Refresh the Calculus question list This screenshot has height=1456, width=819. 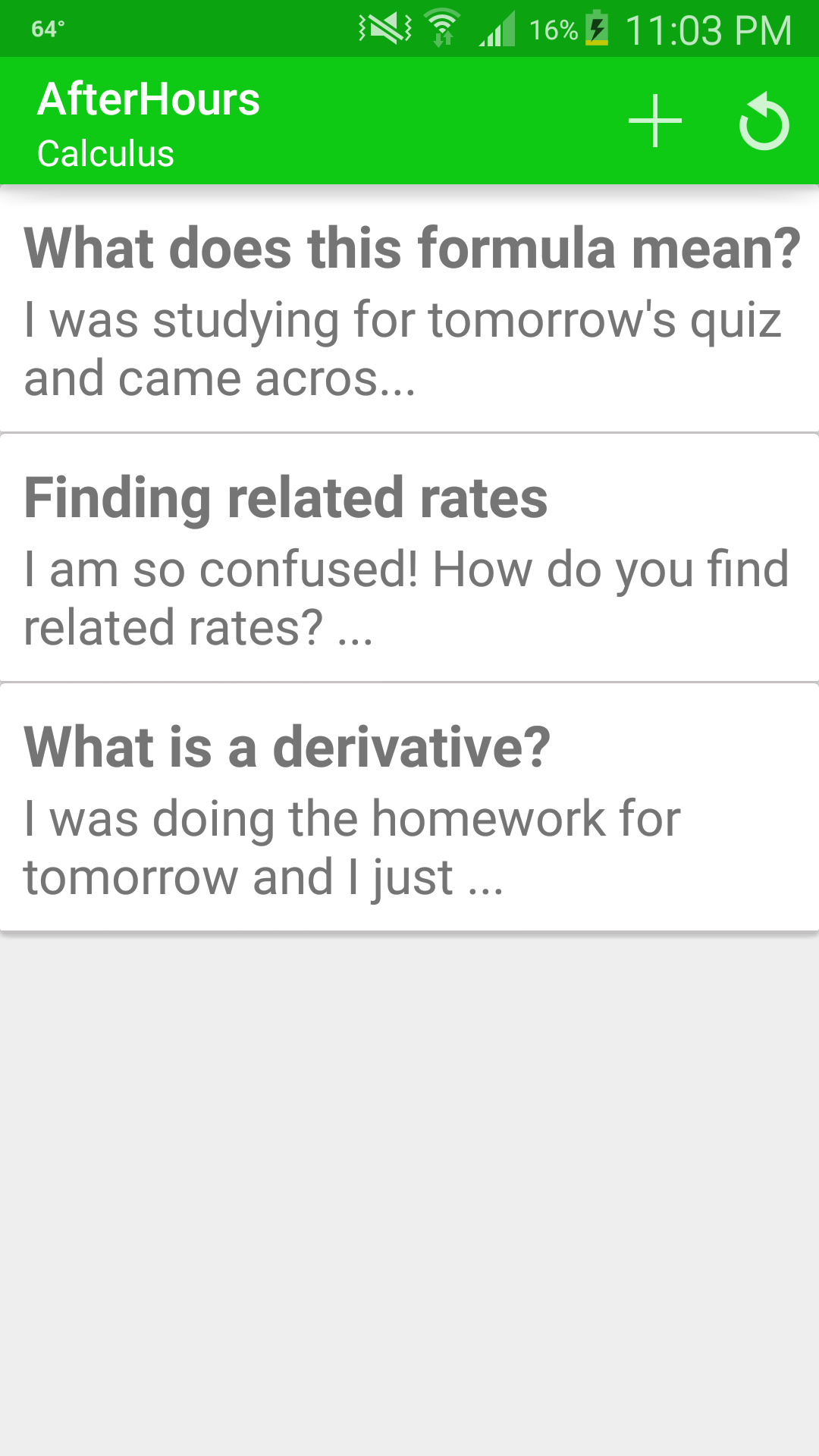coord(764,121)
